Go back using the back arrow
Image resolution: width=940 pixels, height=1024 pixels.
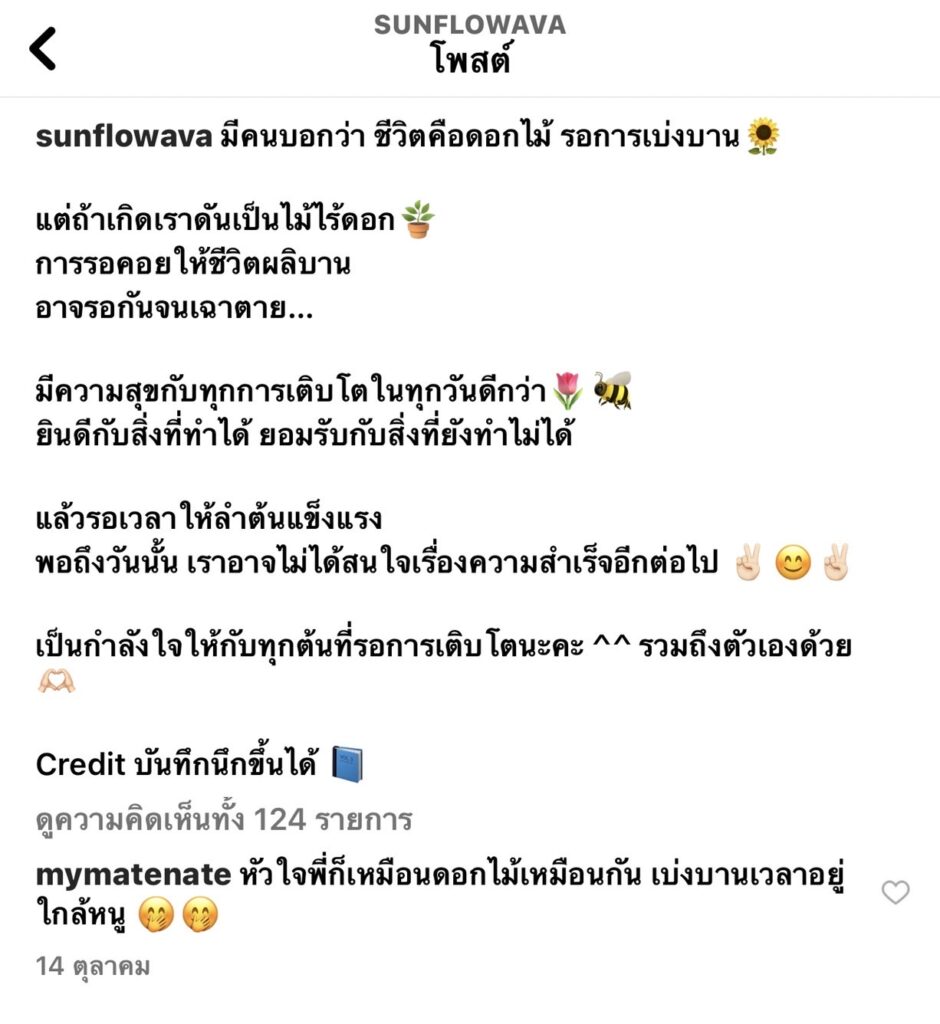43,49
